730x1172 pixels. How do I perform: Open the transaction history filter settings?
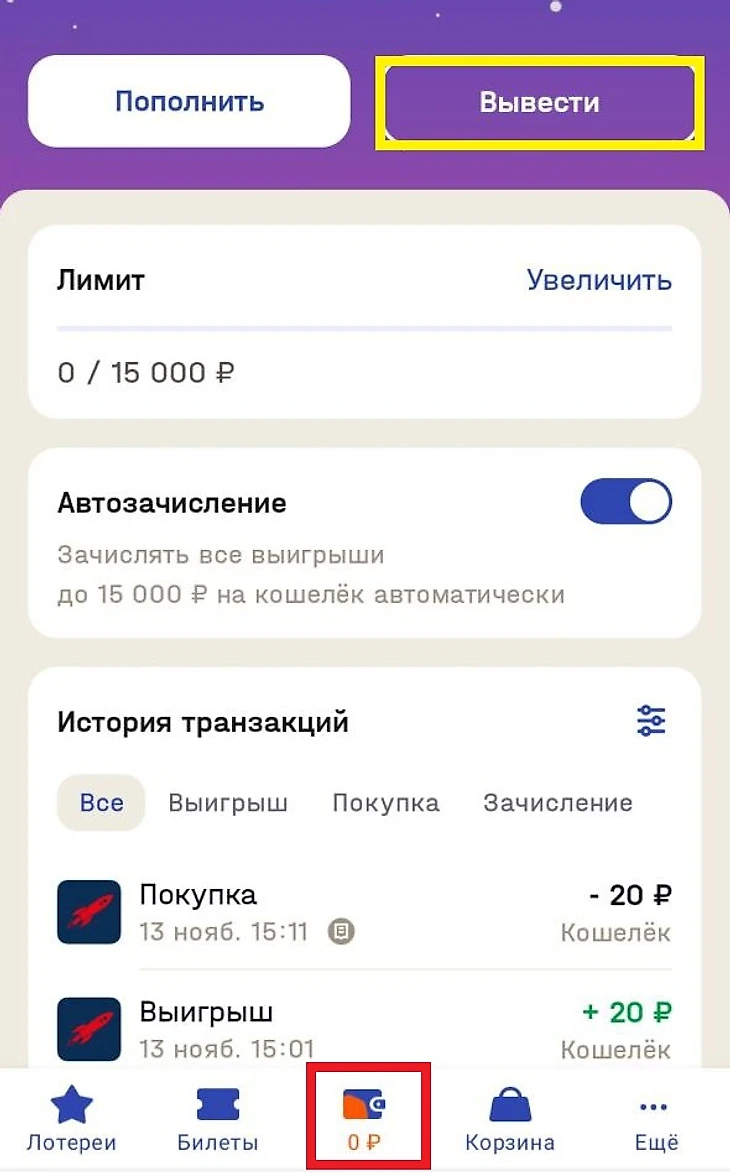click(x=651, y=721)
